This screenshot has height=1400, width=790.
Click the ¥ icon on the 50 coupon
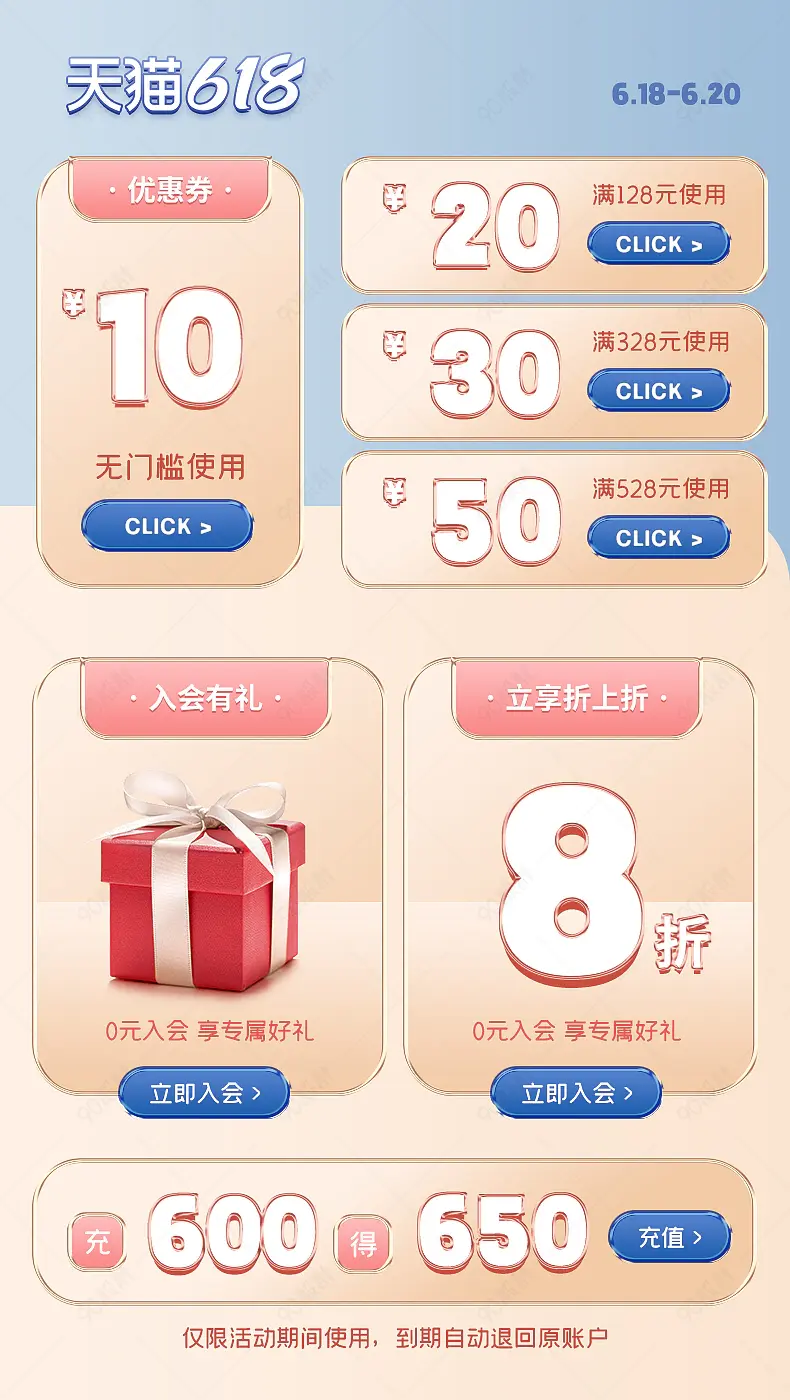click(x=394, y=492)
